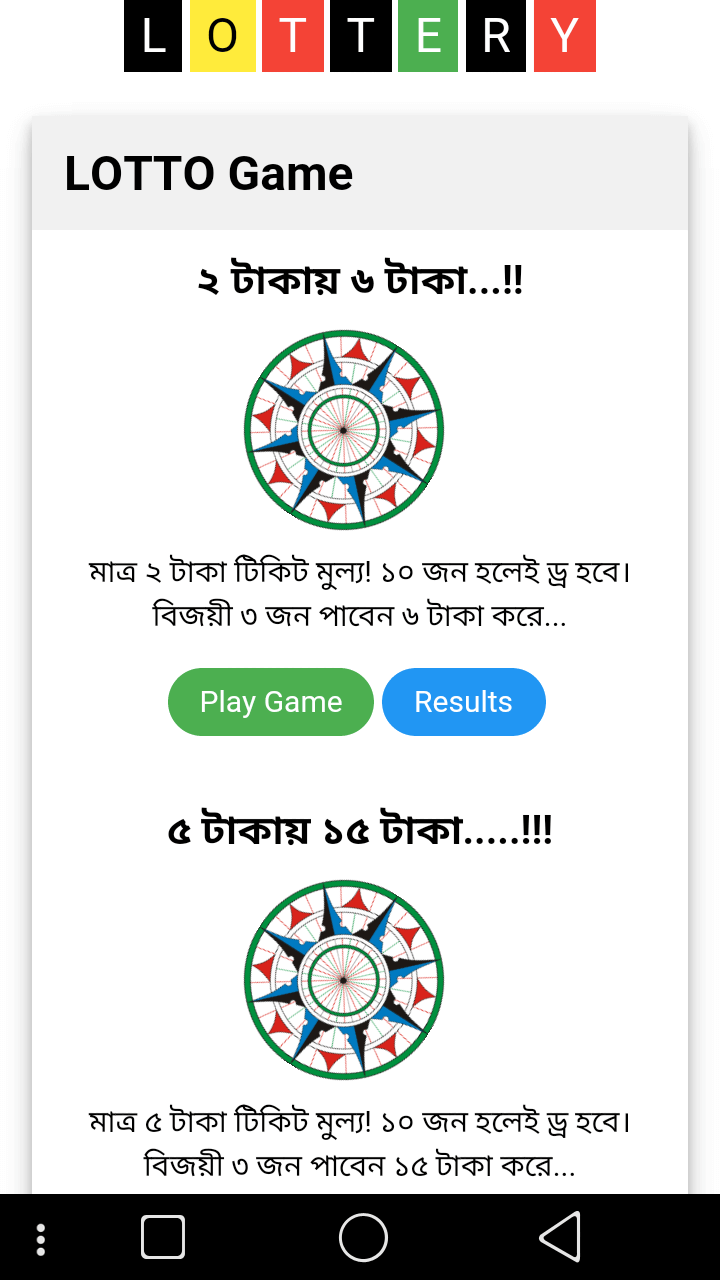Go to the home screen

pos(363,1237)
